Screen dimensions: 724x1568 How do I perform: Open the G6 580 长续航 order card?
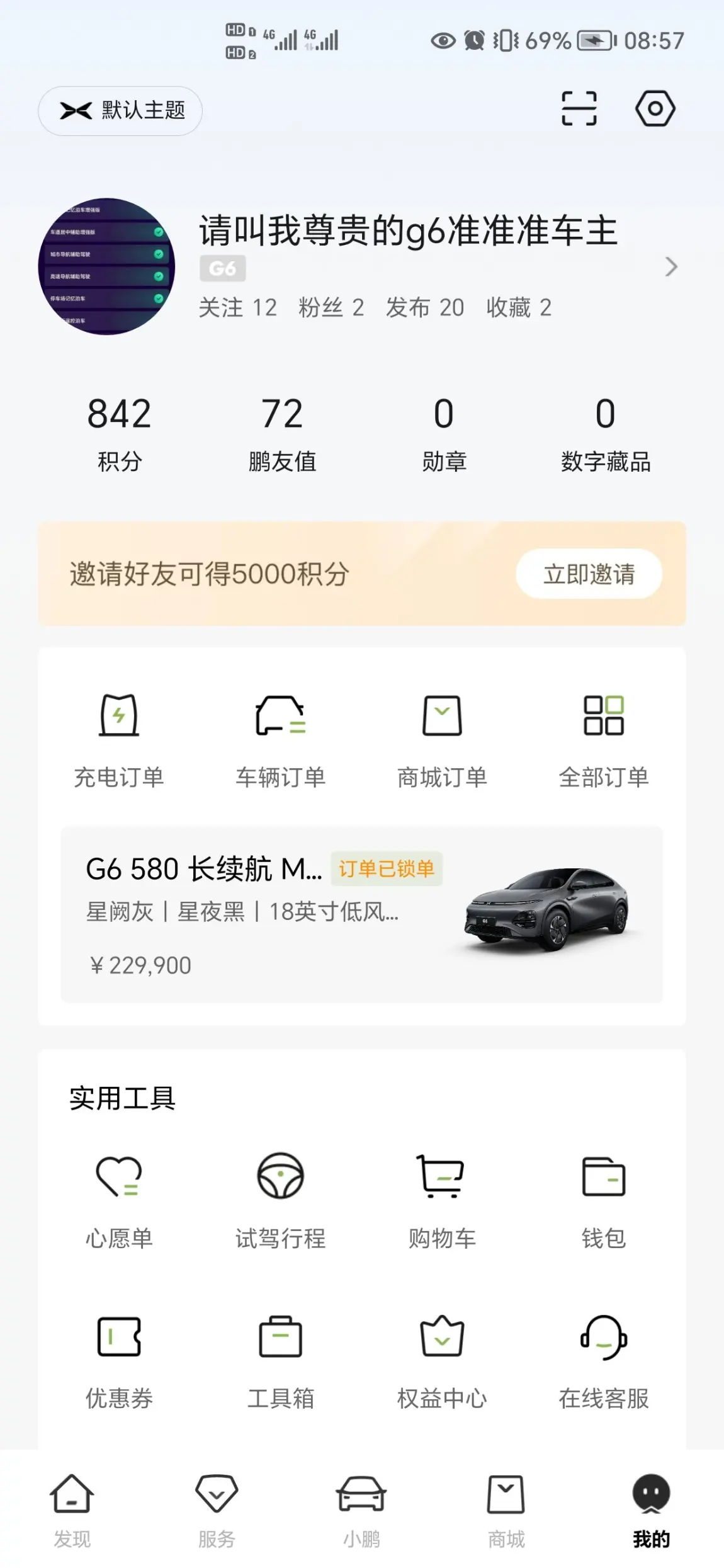click(x=361, y=914)
